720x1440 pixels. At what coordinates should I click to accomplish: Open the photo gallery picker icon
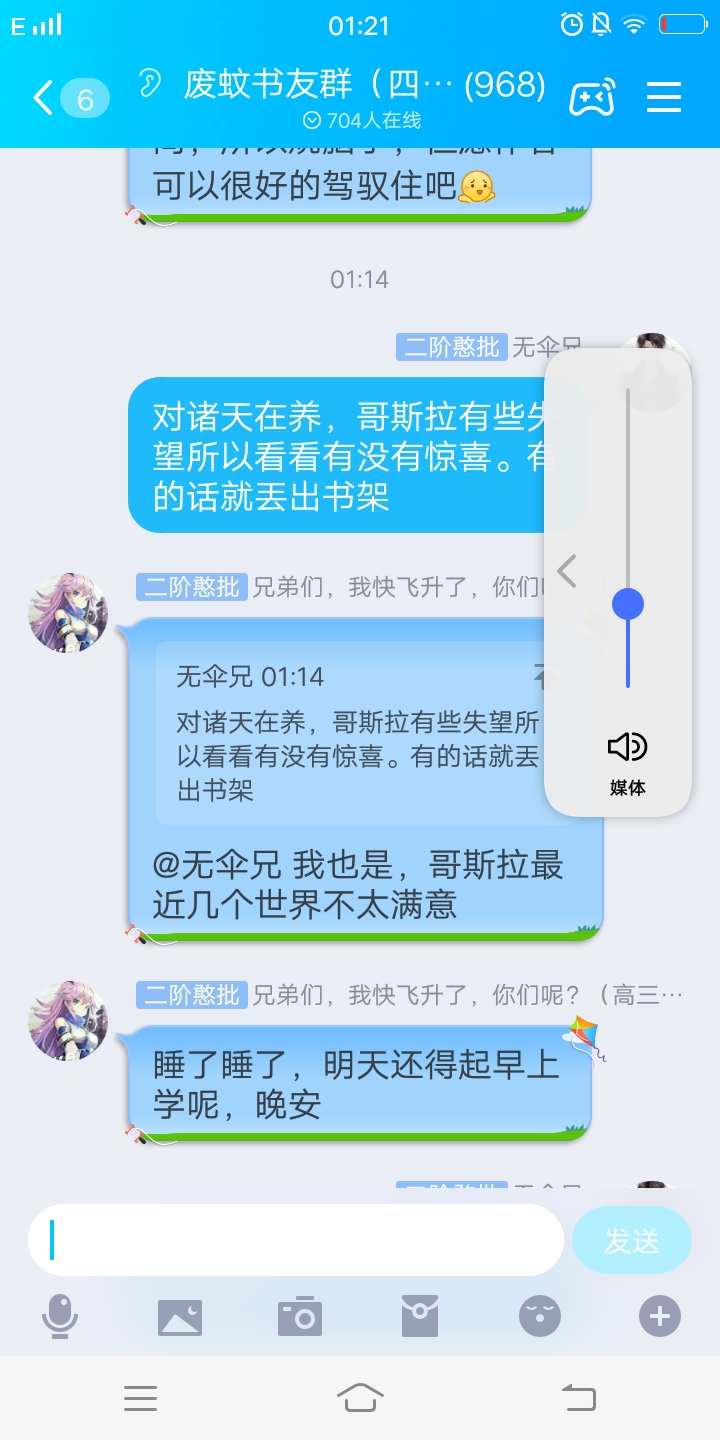180,1317
